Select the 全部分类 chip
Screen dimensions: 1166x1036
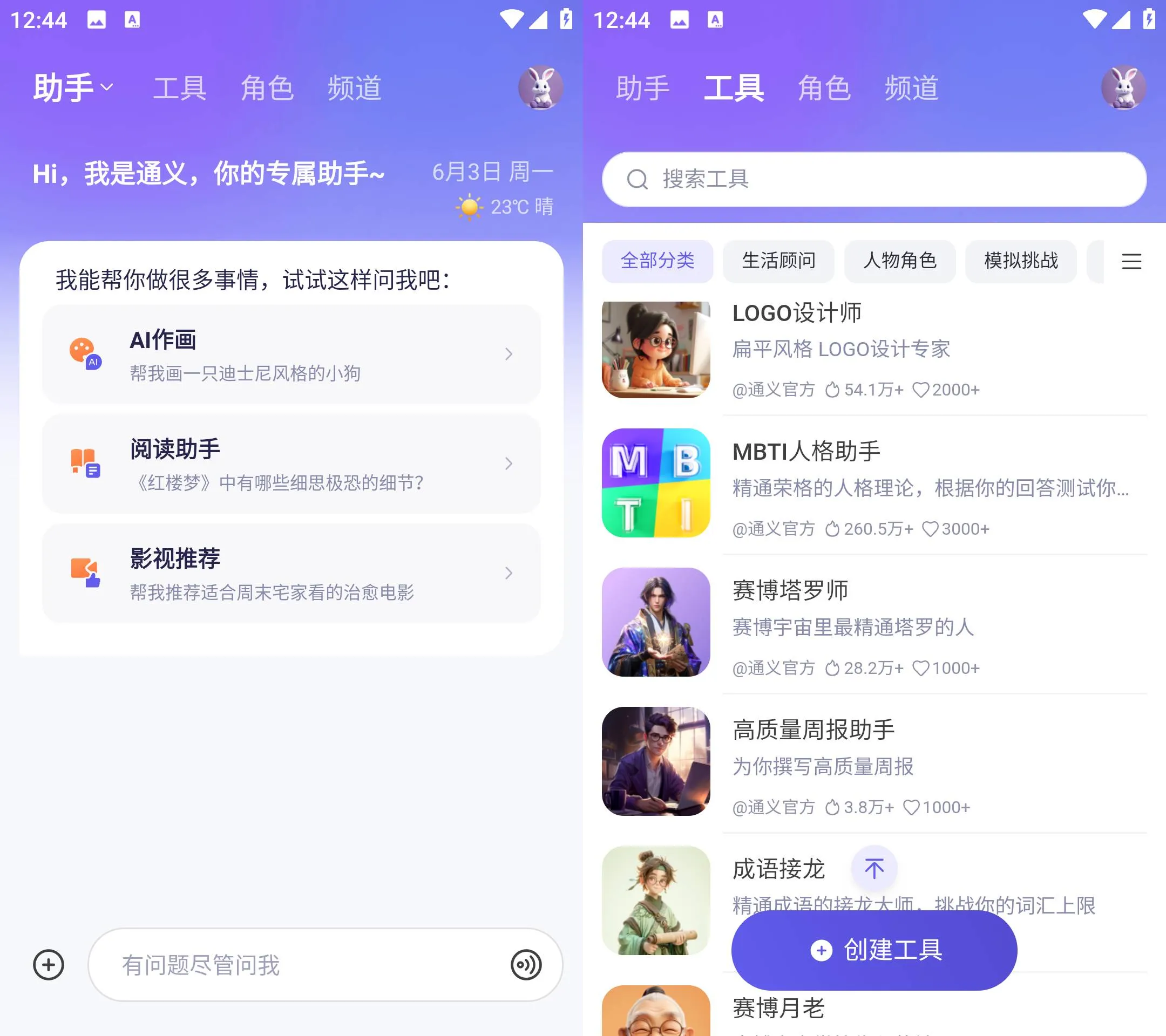click(657, 261)
